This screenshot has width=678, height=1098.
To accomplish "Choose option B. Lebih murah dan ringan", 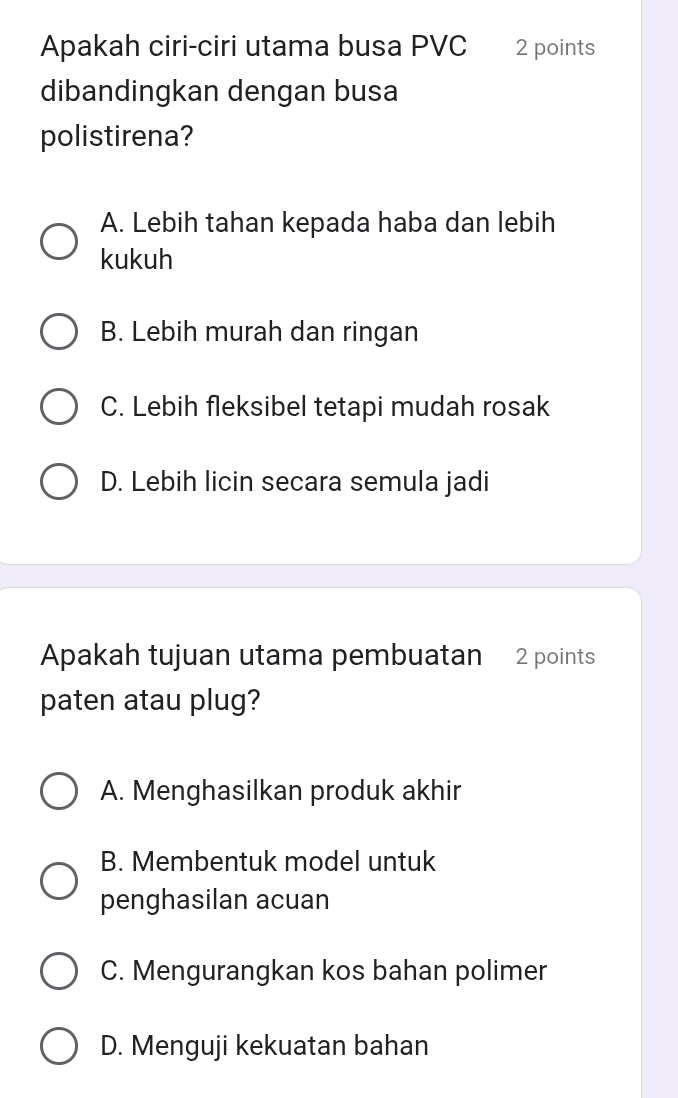I will [x=59, y=331].
